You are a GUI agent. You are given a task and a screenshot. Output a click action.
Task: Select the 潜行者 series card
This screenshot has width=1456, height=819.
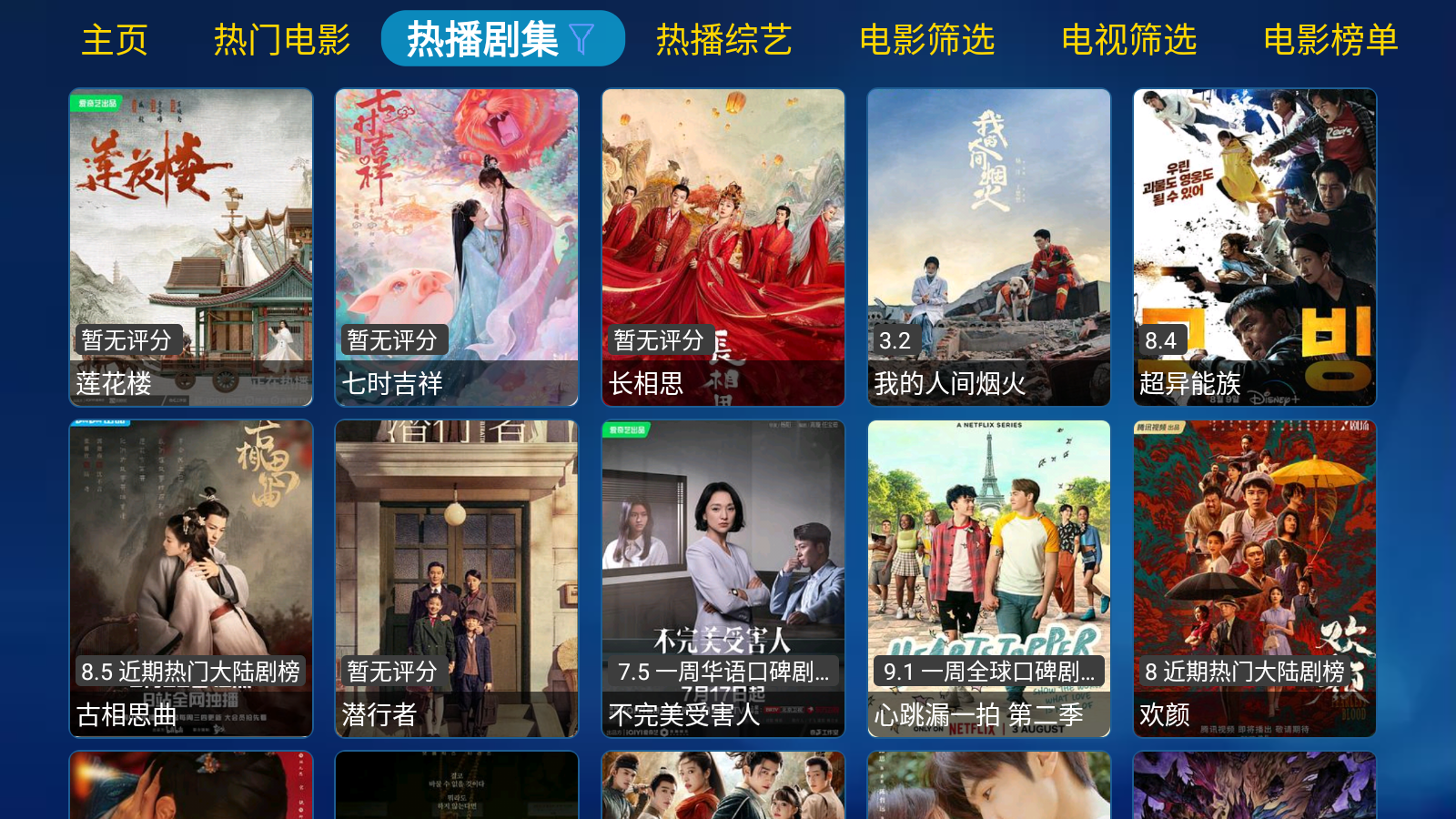(457, 578)
